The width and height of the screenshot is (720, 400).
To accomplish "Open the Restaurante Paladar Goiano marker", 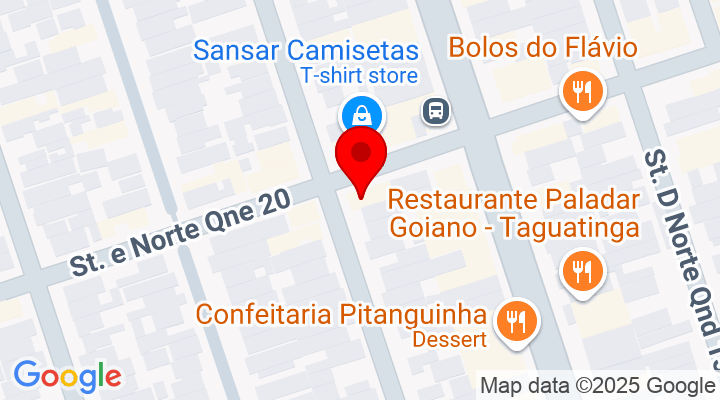I will pyautogui.click(x=579, y=270).
